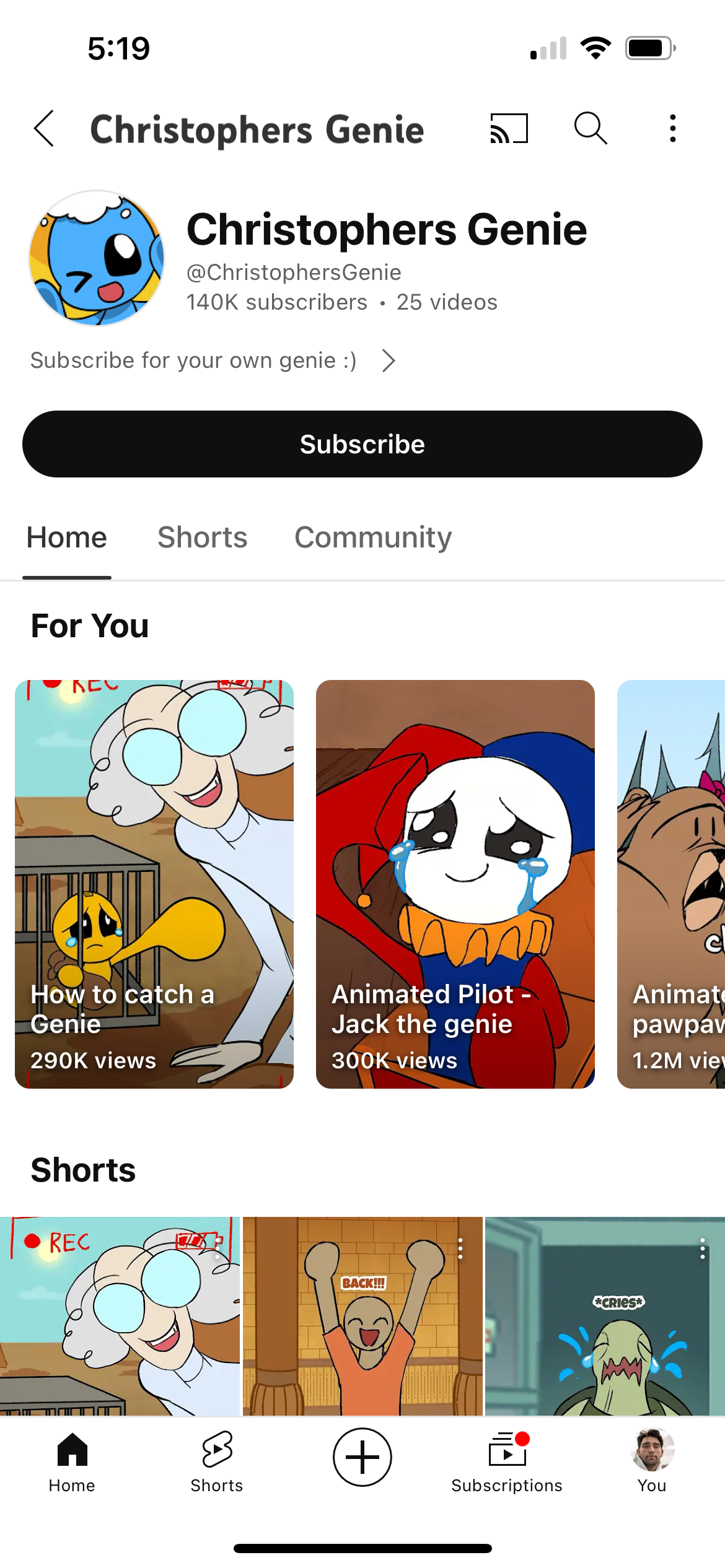Image resolution: width=725 pixels, height=1568 pixels.
Task: Switch to the channel Shorts tab
Action: tap(203, 537)
